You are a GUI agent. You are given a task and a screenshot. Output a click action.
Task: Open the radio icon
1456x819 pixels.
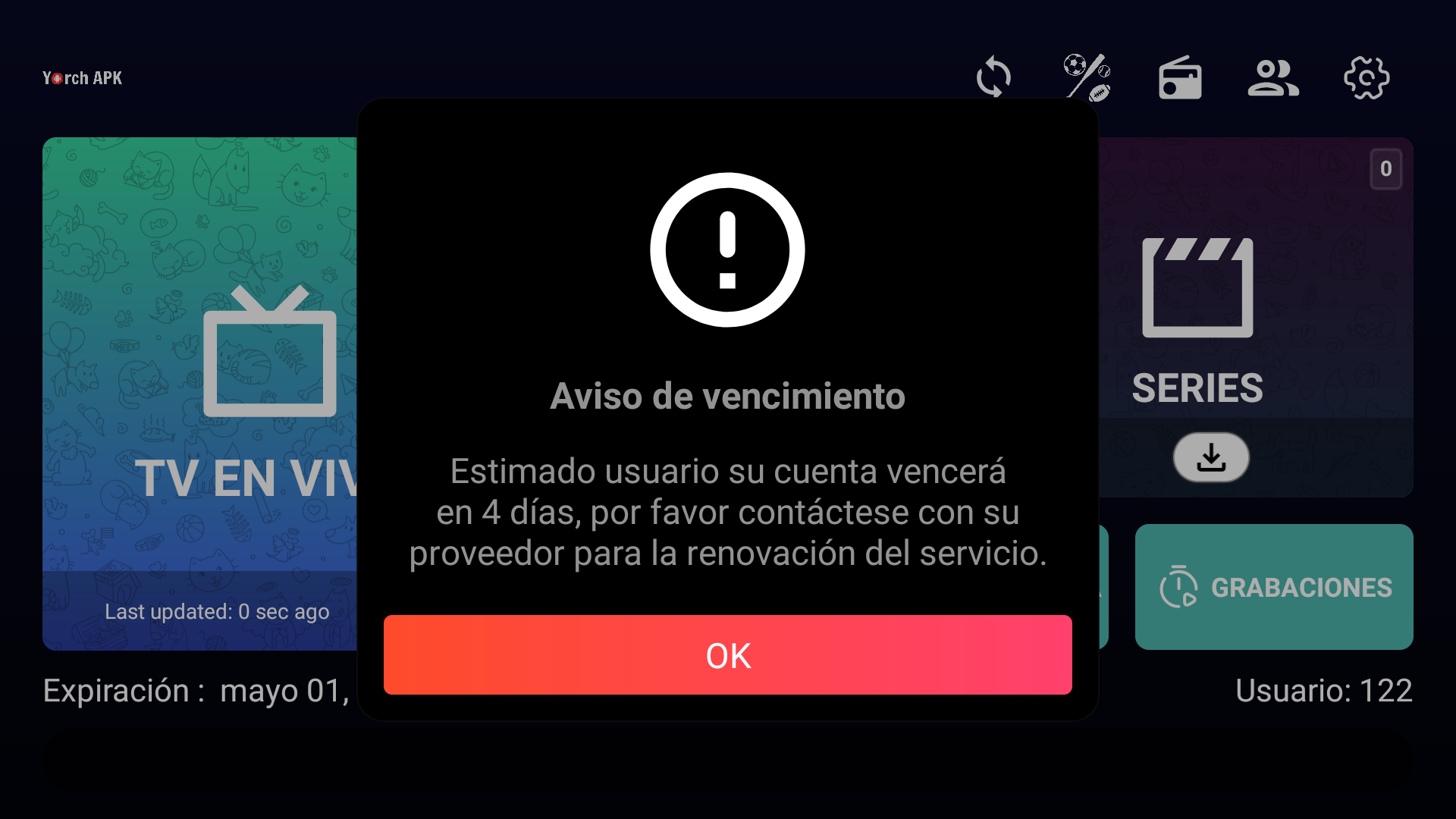[1180, 78]
